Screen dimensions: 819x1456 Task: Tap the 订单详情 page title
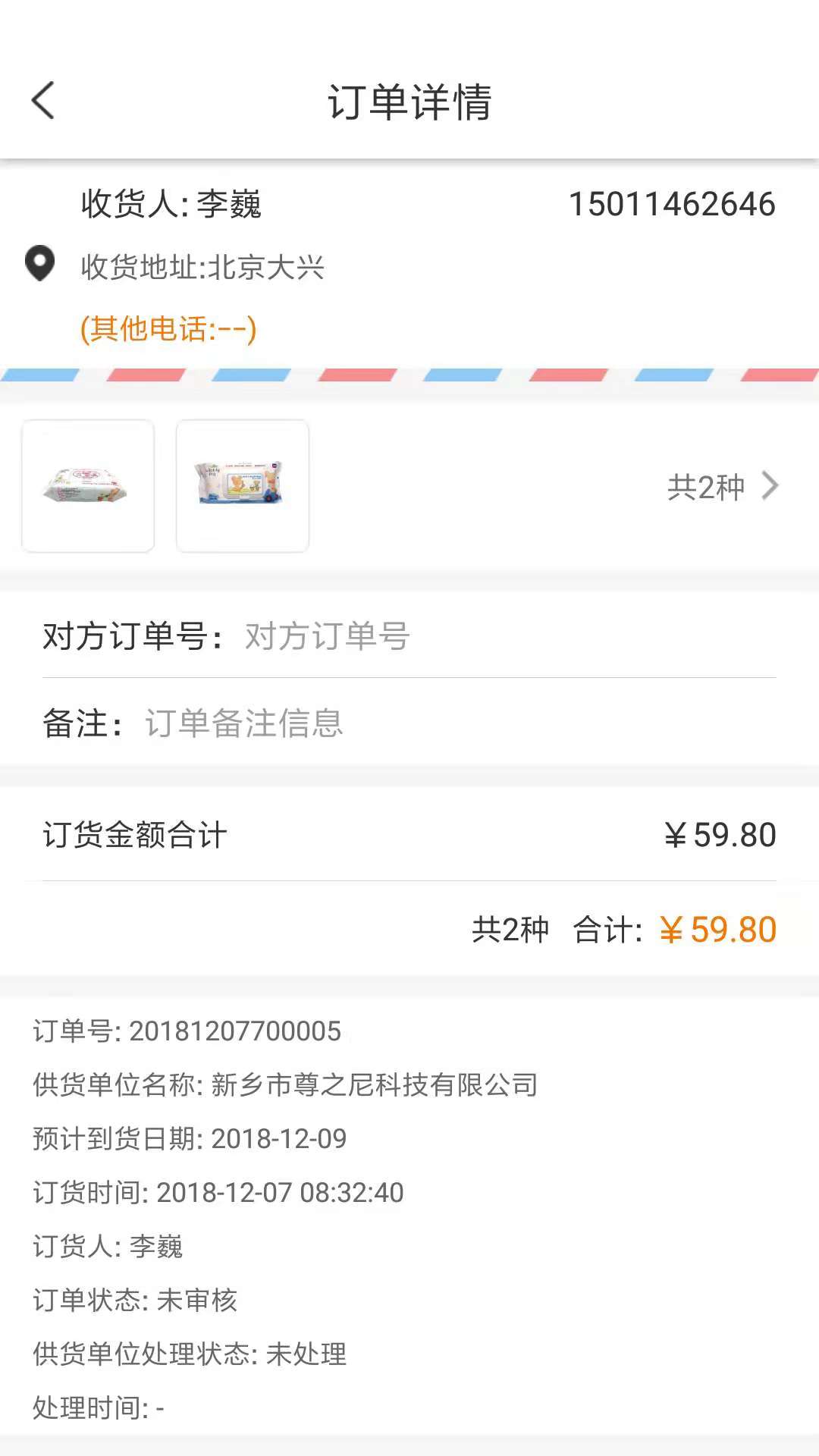[409, 101]
